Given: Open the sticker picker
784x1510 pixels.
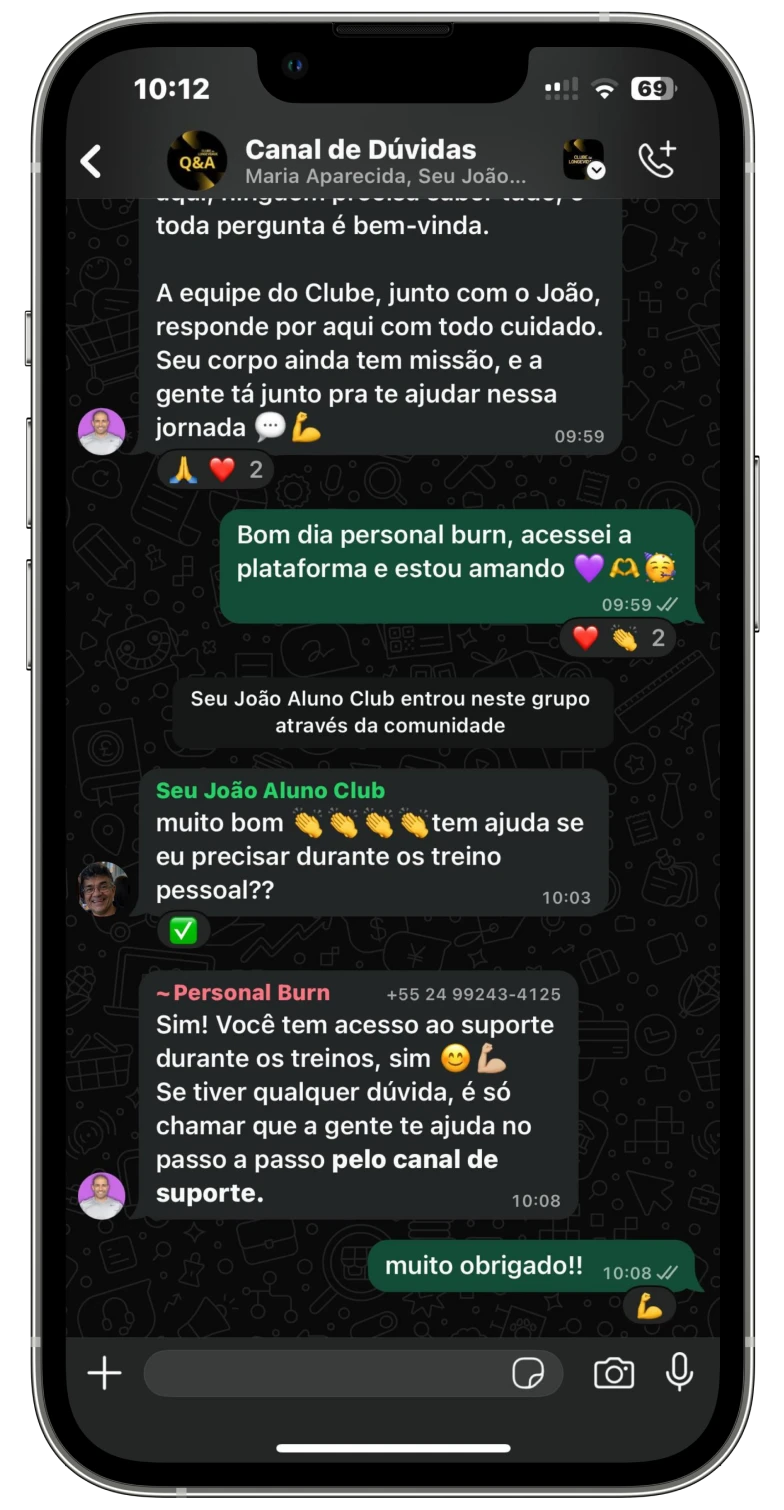Looking at the screenshot, I should 528,1374.
